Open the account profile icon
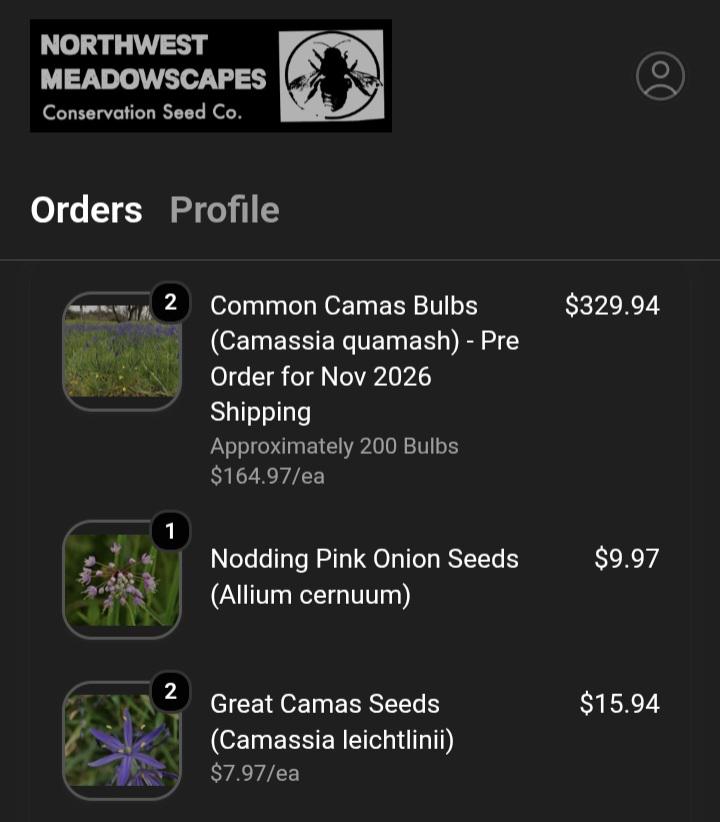 click(660, 75)
